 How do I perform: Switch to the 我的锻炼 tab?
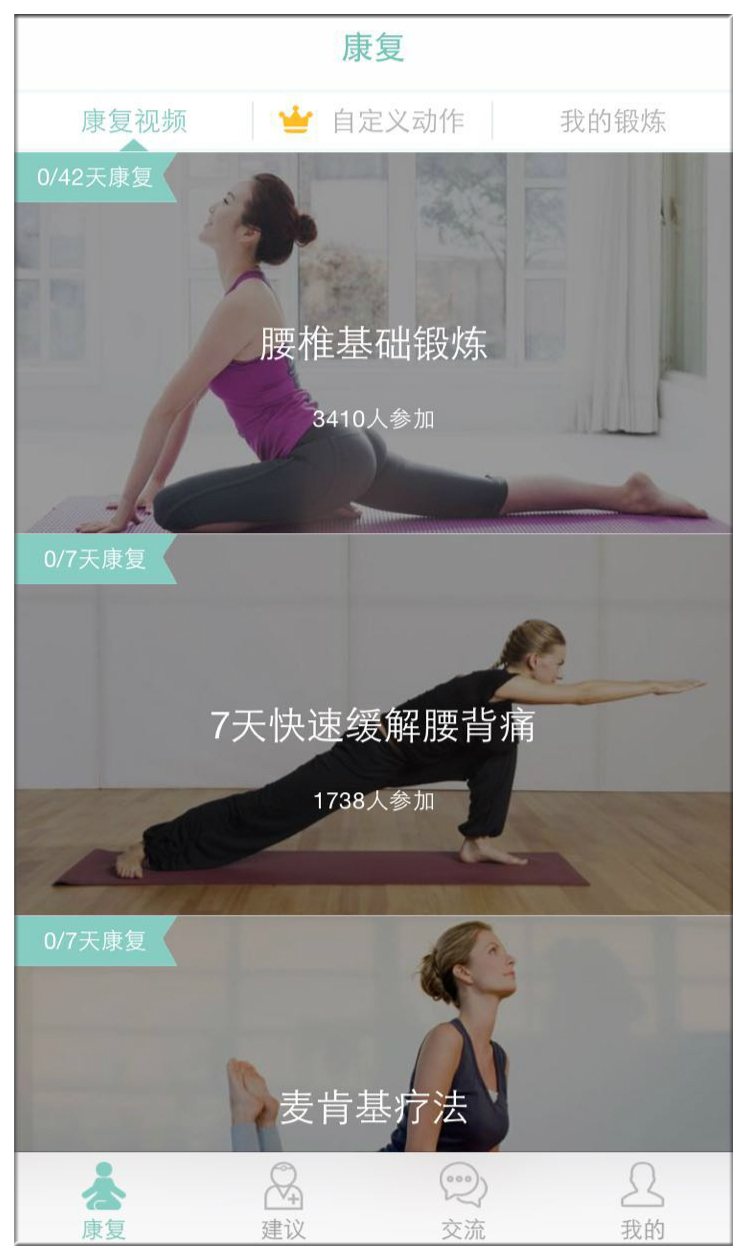pos(612,122)
